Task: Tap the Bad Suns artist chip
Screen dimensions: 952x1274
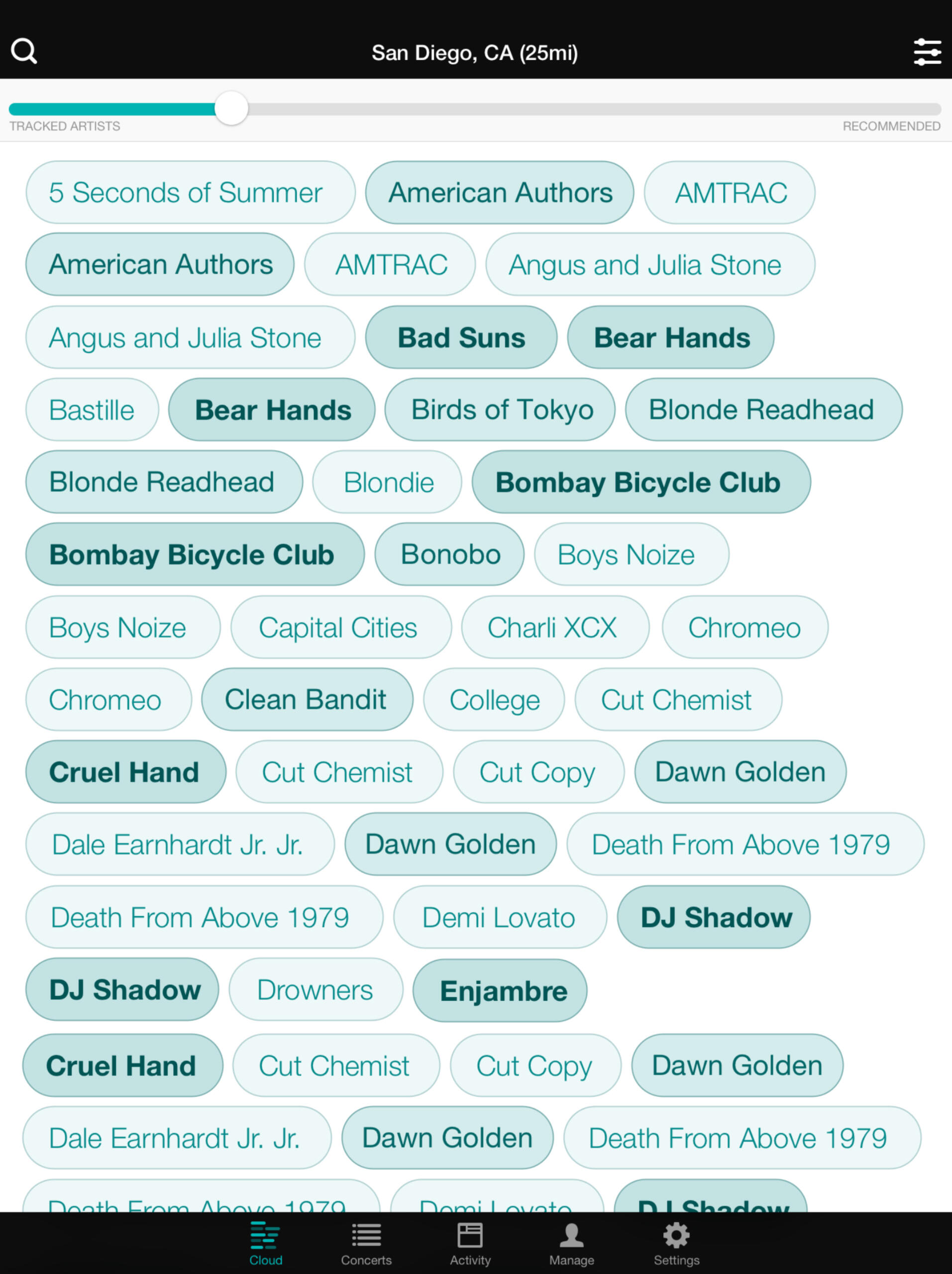Action: (461, 337)
